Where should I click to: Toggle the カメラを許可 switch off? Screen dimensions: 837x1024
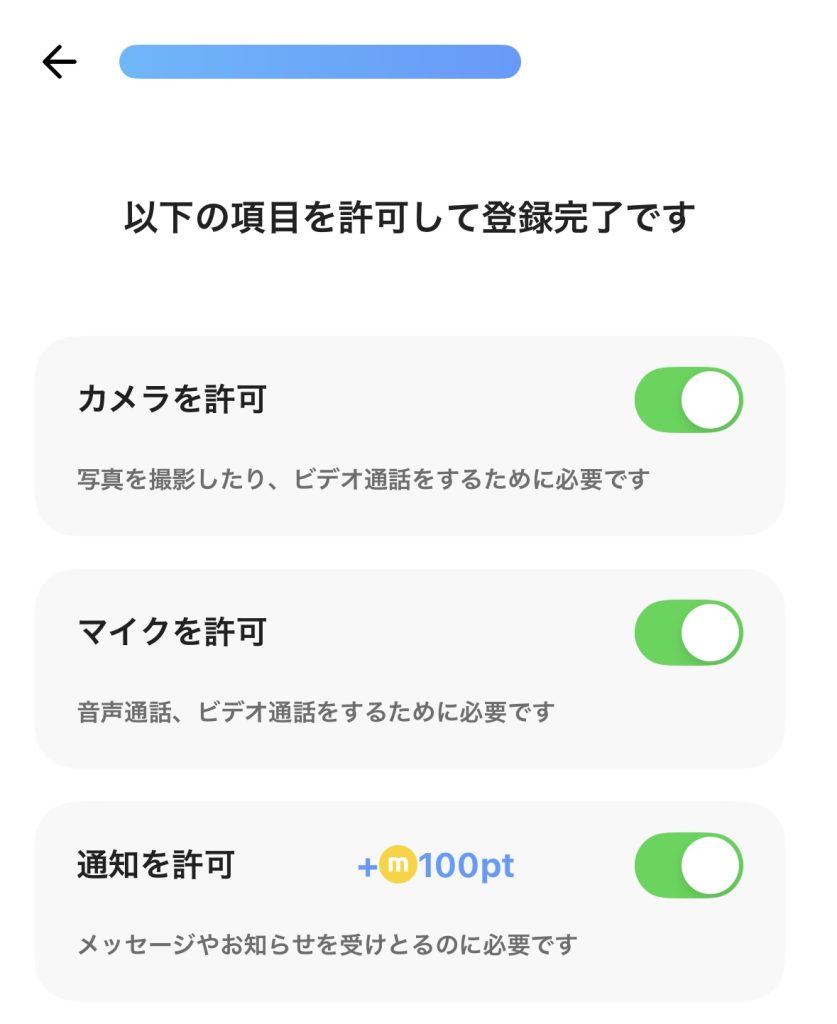688,400
